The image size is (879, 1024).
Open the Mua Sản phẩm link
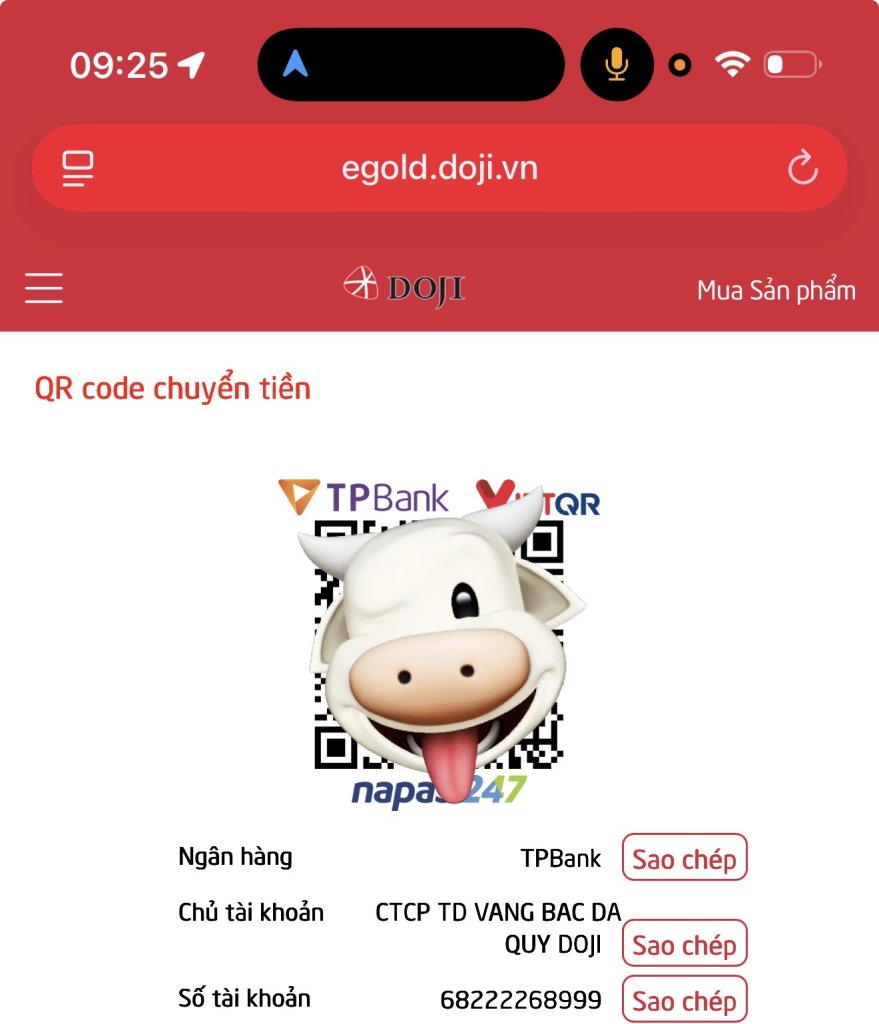click(x=776, y=290)
